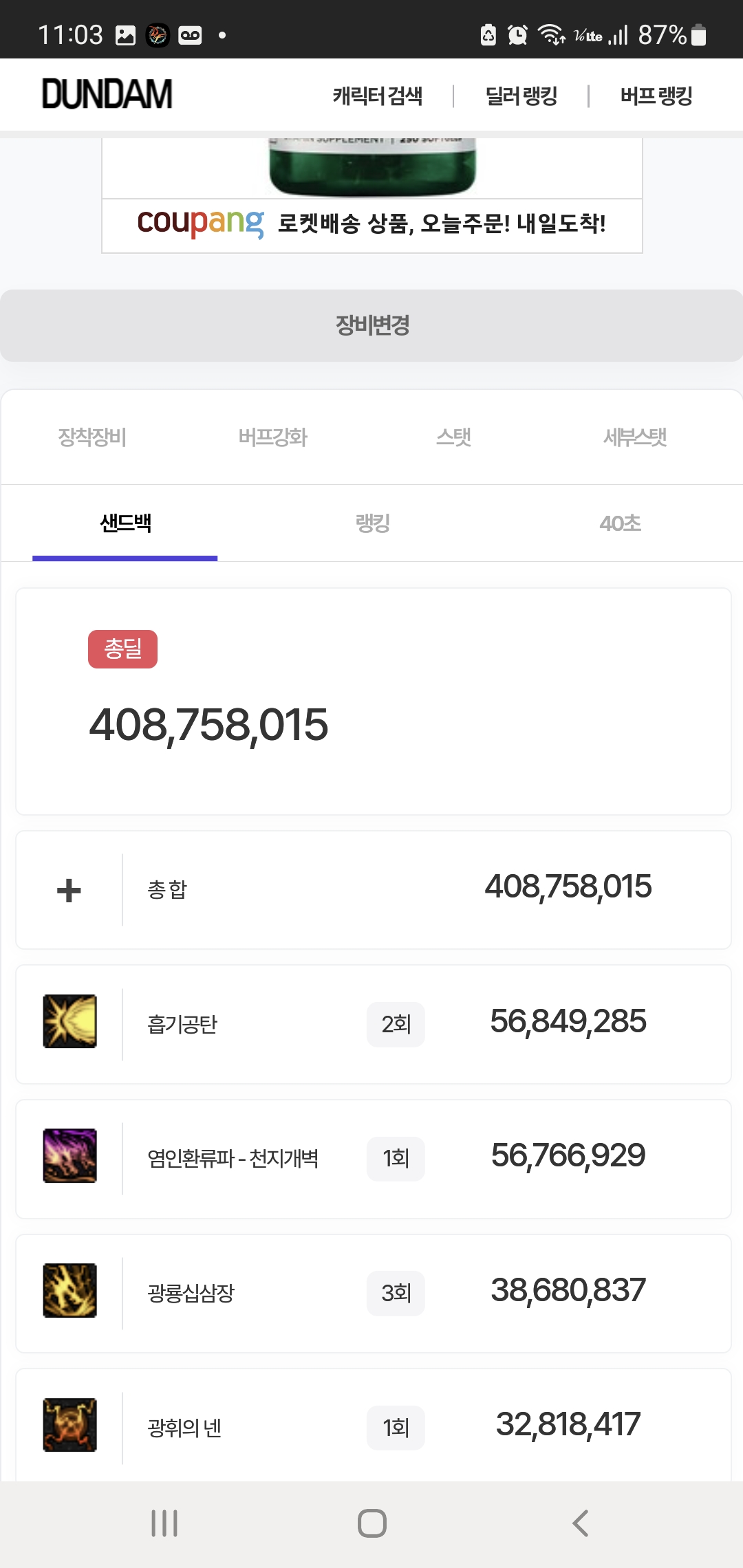Tap the 장비변경 button
Screen dimensions: 743x1568
[371, 325]
